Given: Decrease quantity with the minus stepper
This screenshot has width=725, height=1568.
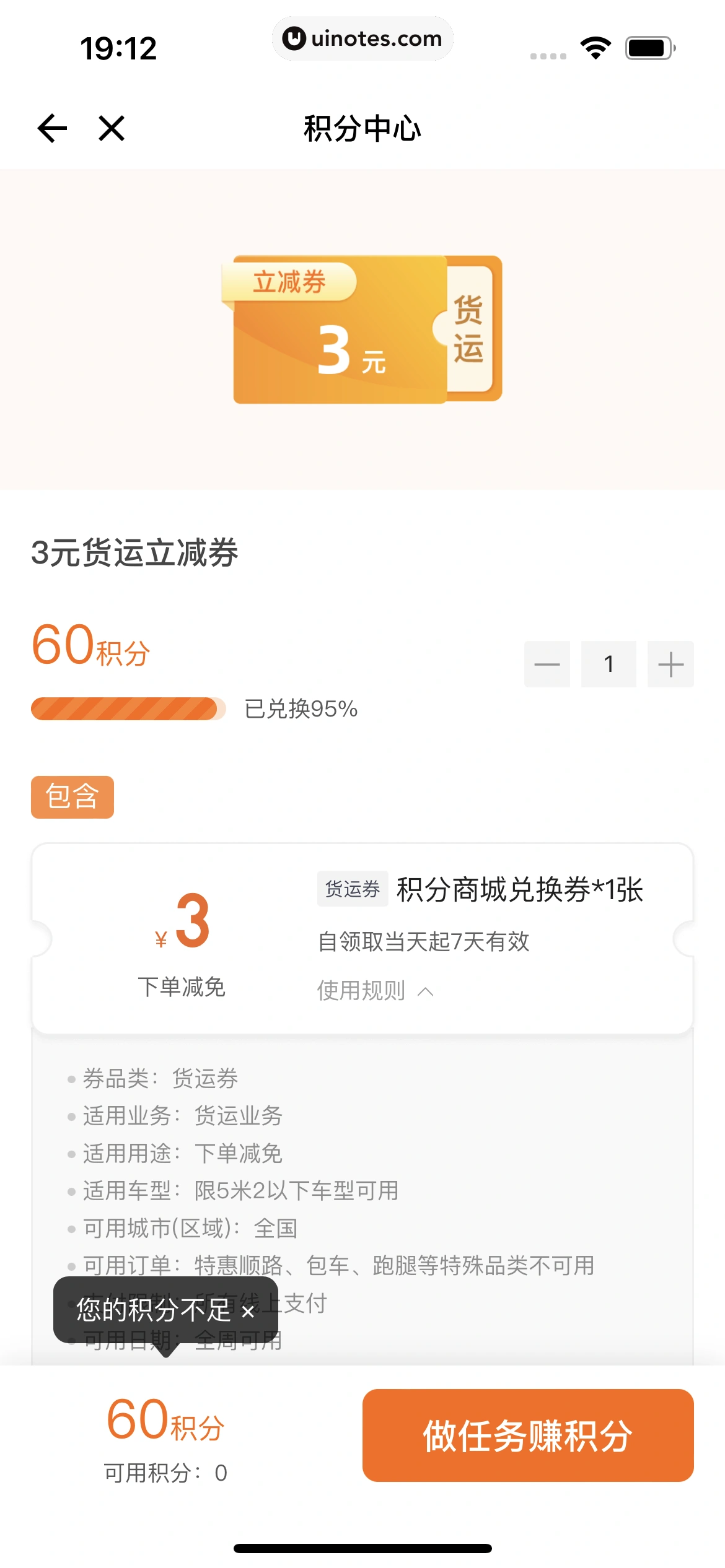Looking at the screenshot, I should [547, 664].
